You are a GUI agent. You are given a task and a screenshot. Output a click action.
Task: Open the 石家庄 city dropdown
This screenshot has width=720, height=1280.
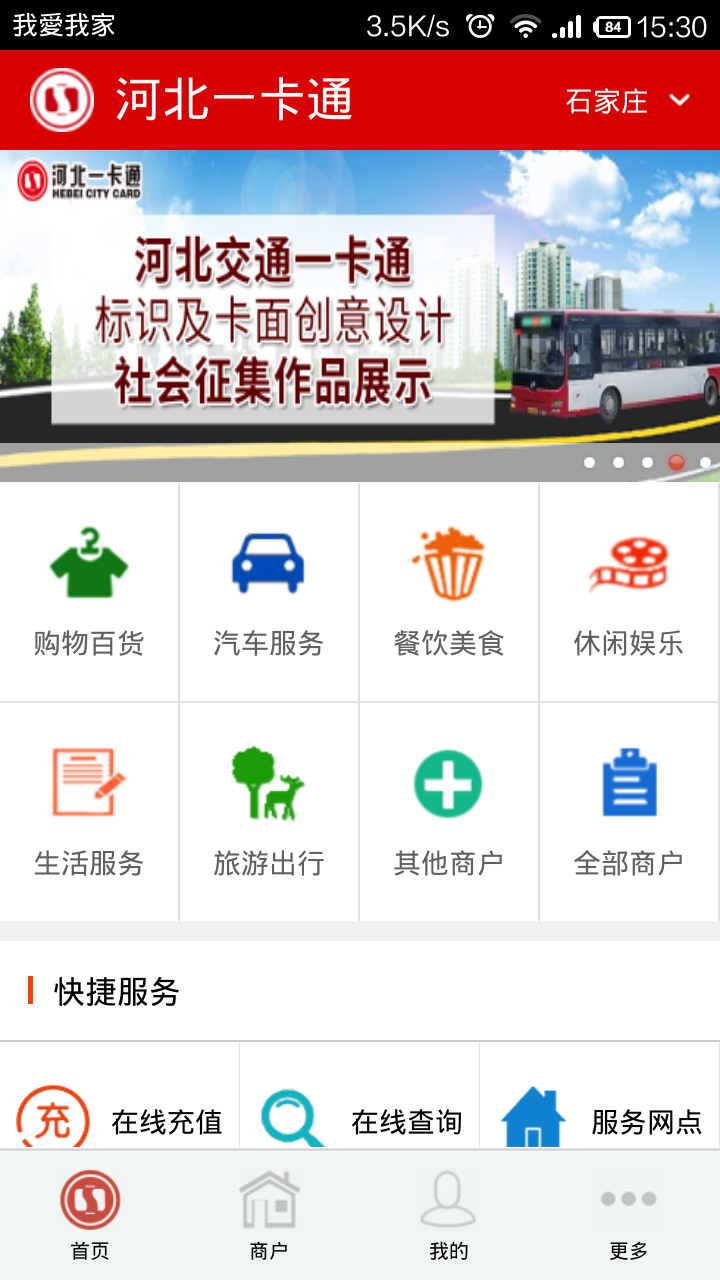pos(628,101)
